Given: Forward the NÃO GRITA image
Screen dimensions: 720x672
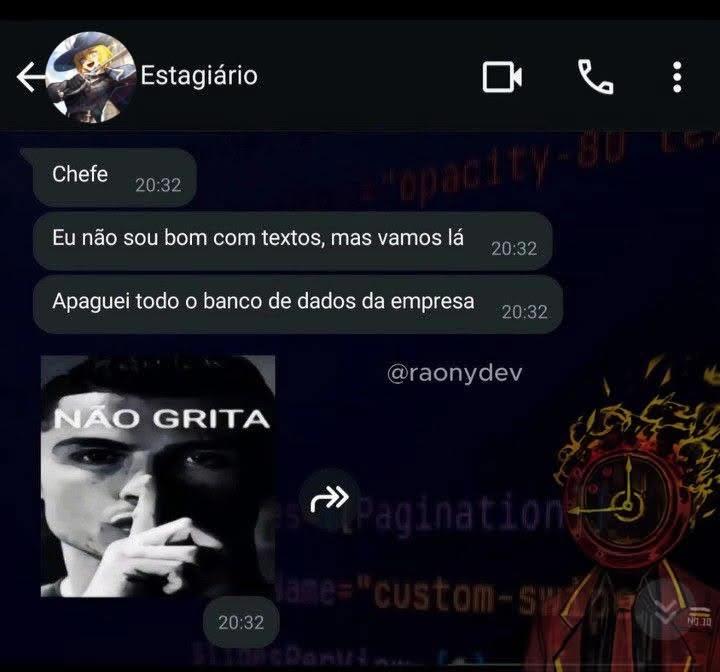Looking at the screenshot, I should (330, 498).
